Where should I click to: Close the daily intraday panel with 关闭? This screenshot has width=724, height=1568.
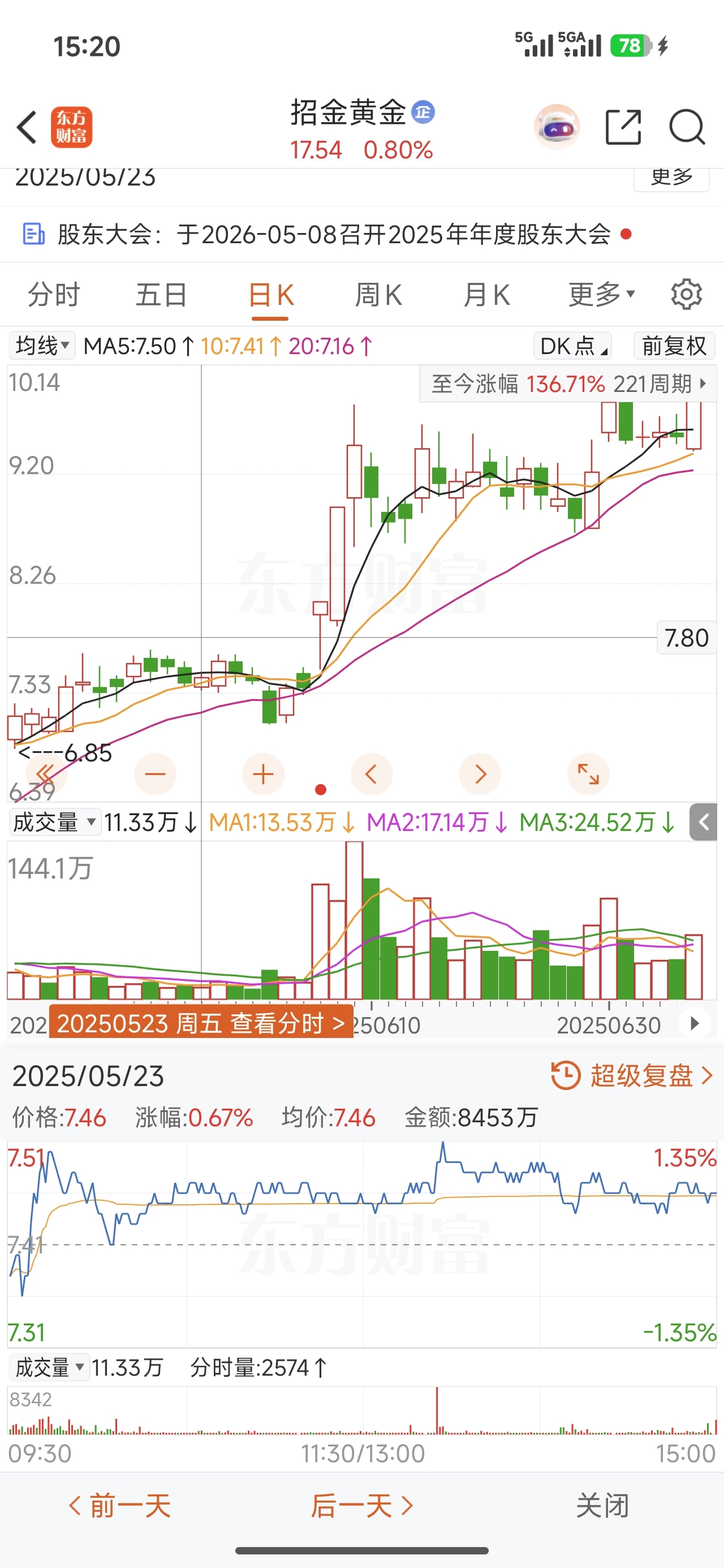(x=602, y=1506)
